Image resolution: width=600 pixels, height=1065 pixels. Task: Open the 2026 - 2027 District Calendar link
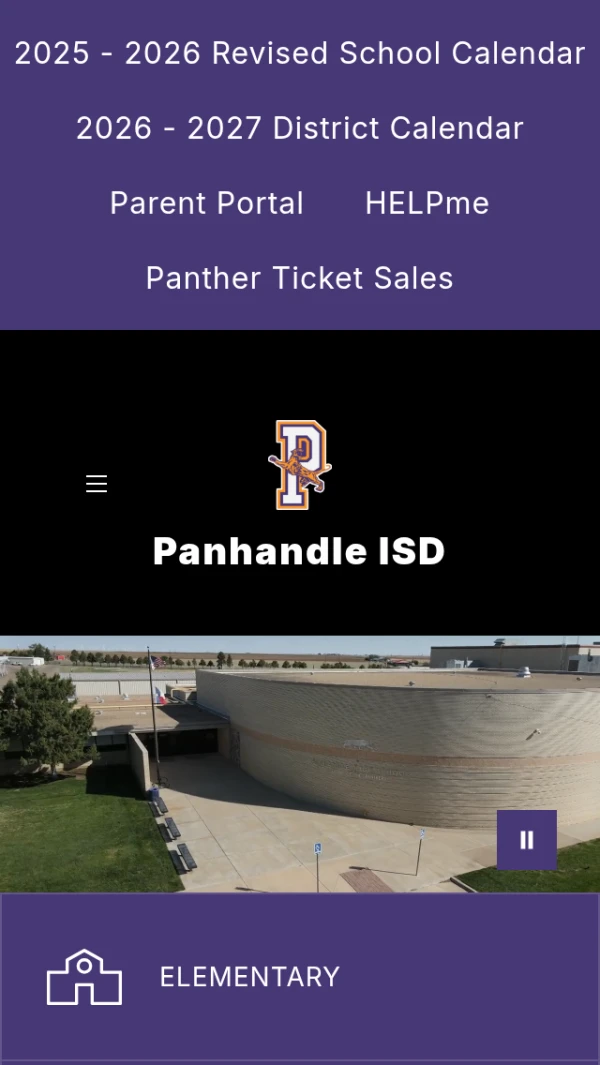pos(300,128)
